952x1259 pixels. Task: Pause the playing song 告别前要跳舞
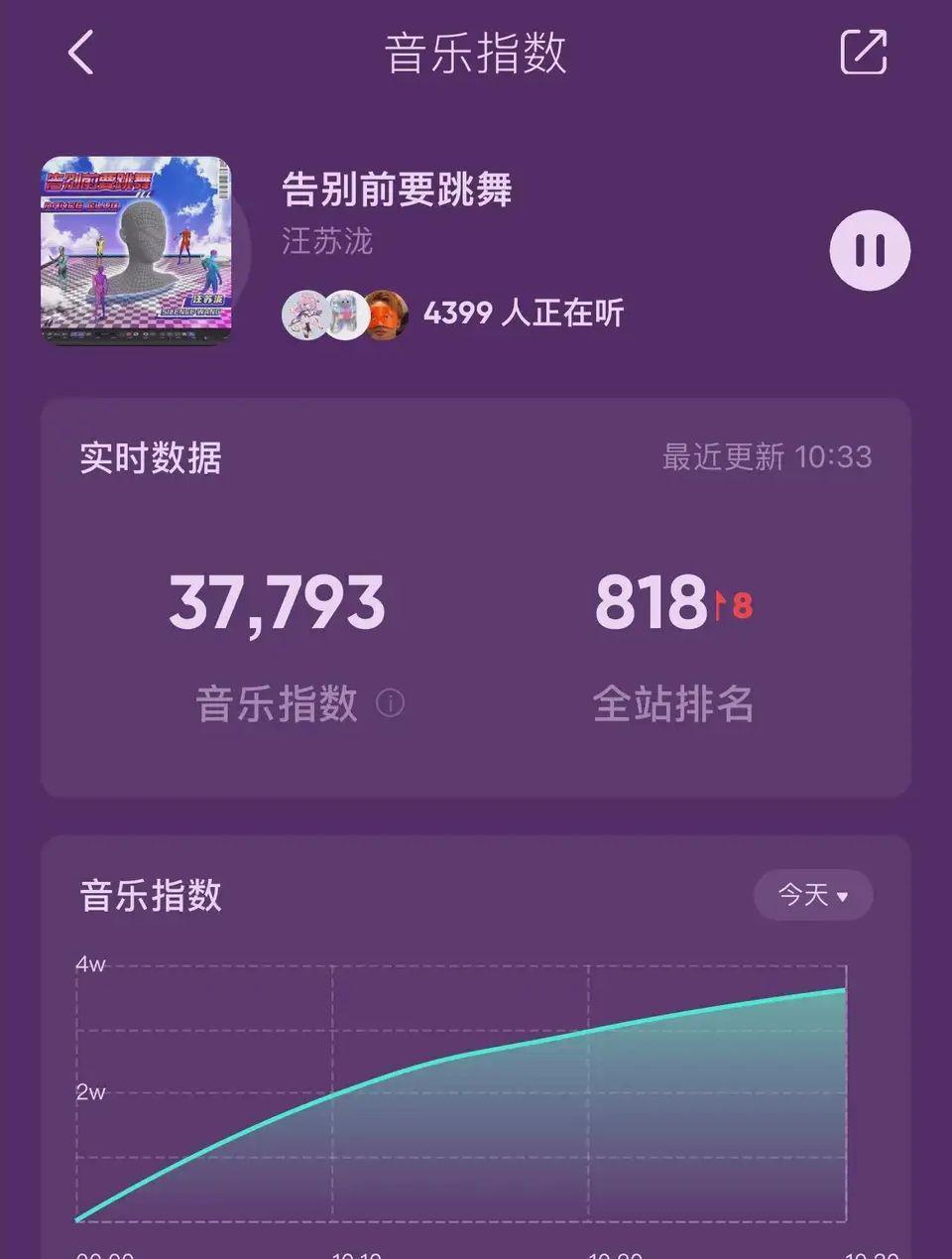[869, 251]
